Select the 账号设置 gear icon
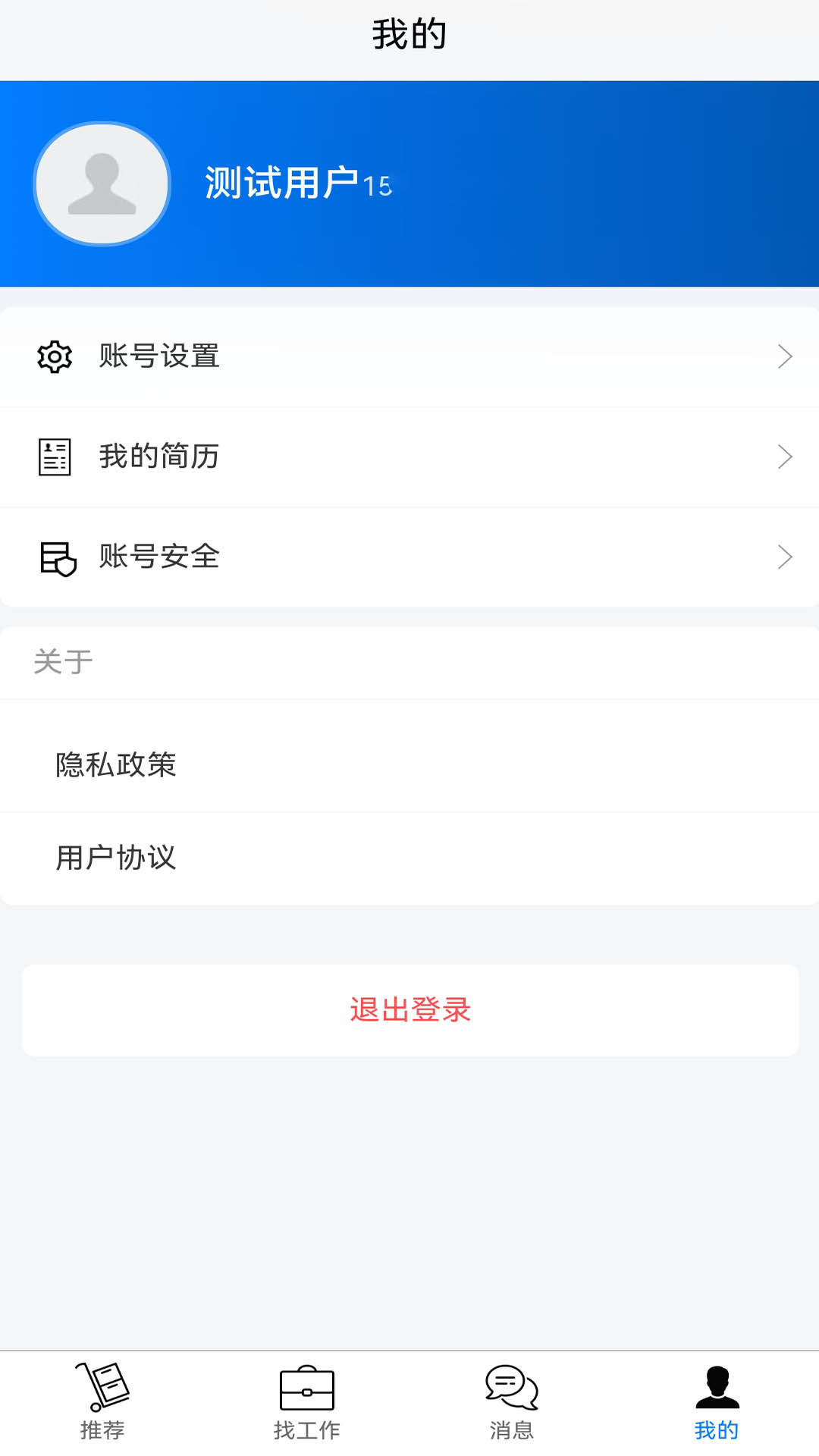Viewport: 819px width, 1456px height. (x=53, y=356)
